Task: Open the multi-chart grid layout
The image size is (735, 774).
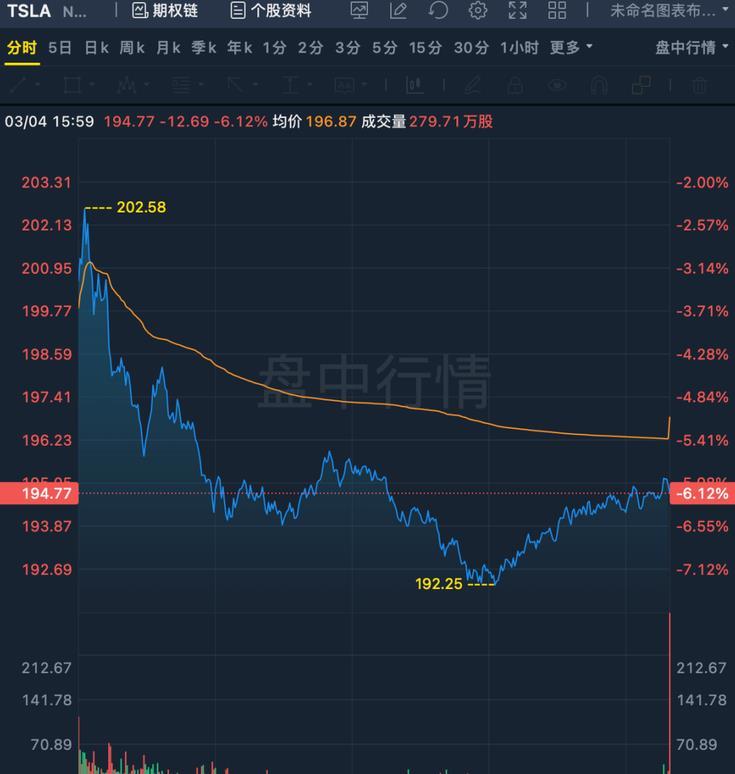Action: (557, 11)
